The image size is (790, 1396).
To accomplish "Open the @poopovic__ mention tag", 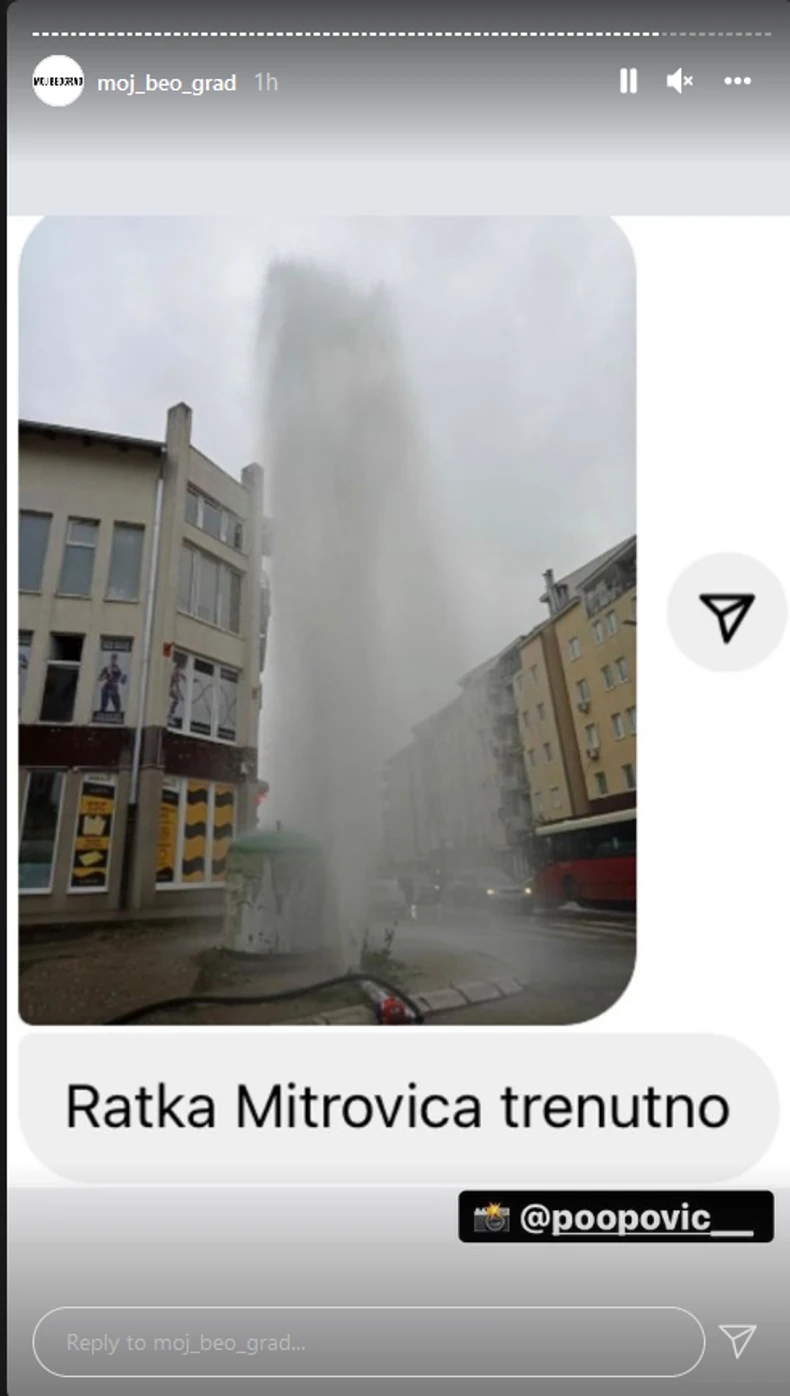I will (x=616, y=1217).
